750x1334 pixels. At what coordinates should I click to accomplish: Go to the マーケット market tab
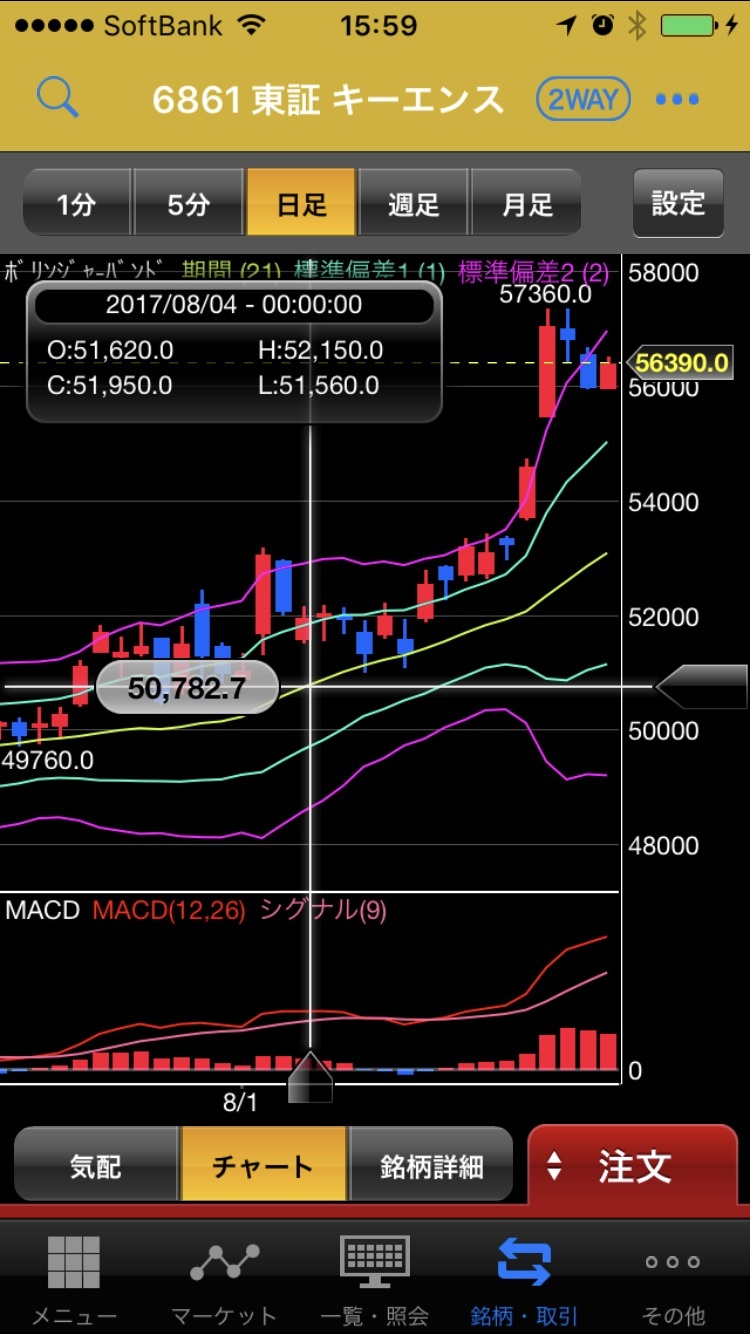point(224,1278)
